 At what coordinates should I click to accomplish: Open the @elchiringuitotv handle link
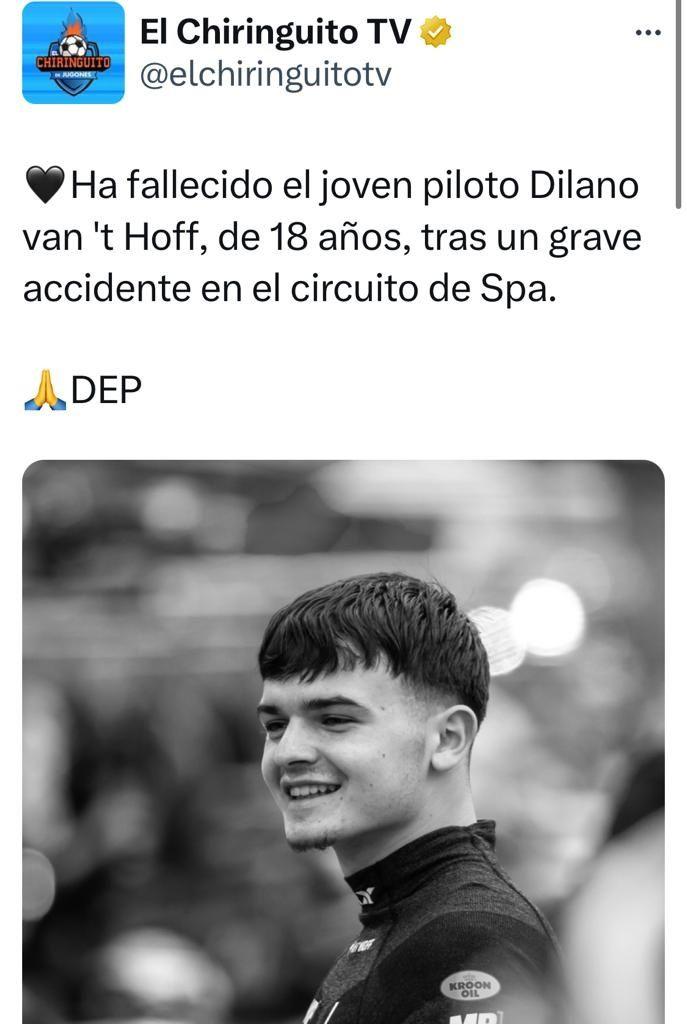pos(265,75)
